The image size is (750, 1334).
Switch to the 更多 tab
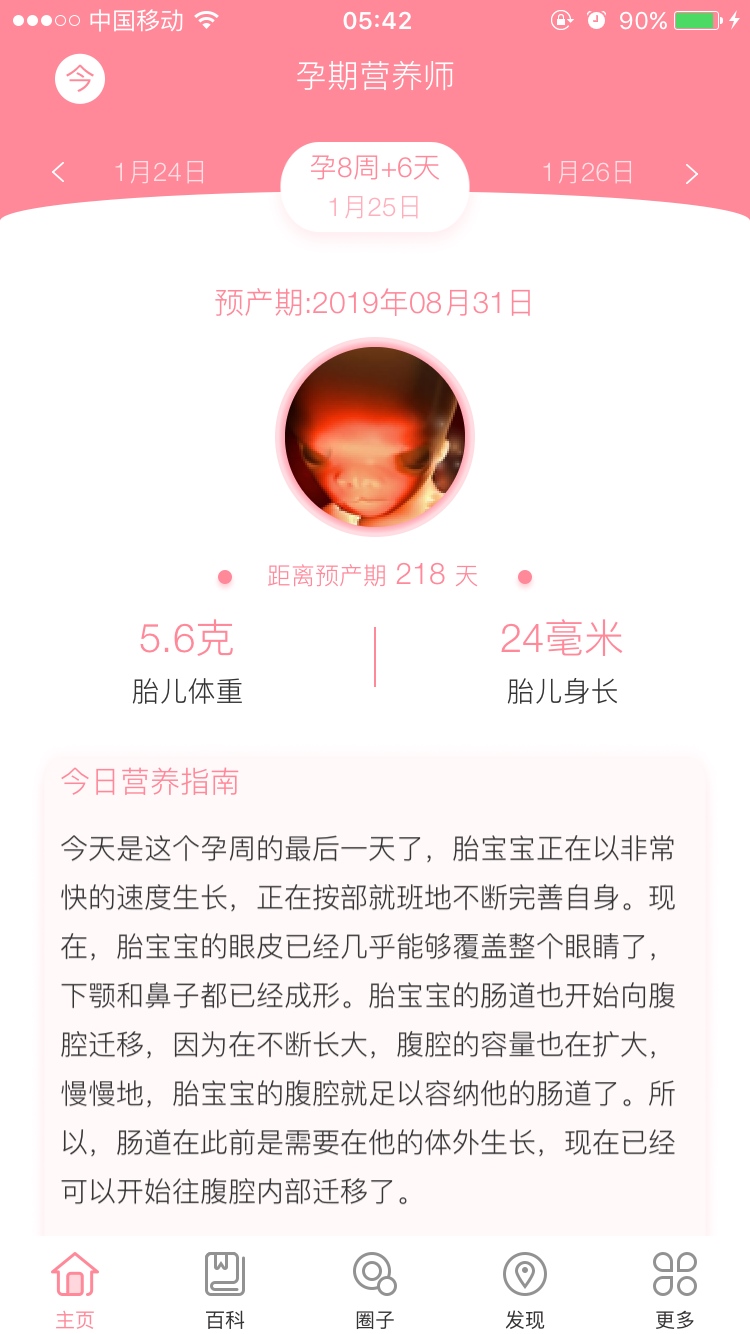point(675,1290)
